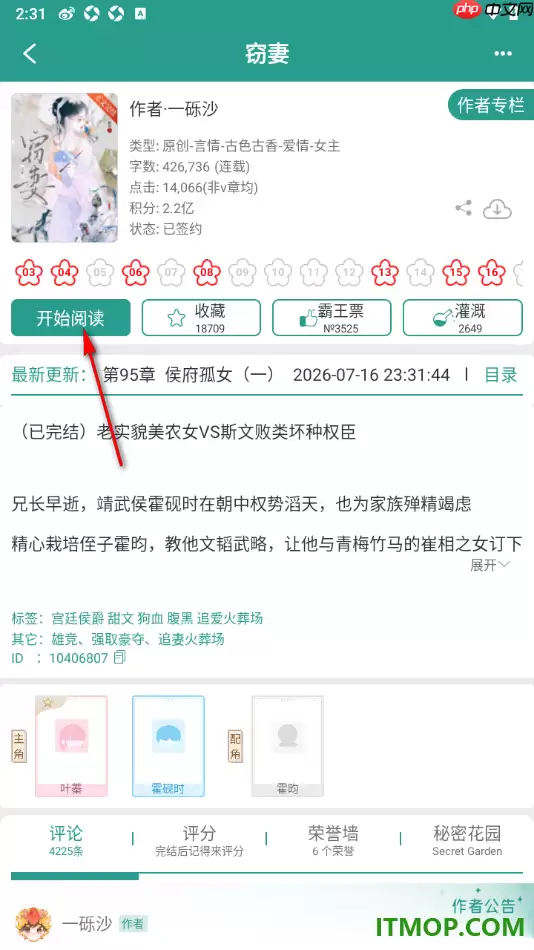Open the 目录 table of contents
Viewport: 534px width, 950px height.
(501, 375)
